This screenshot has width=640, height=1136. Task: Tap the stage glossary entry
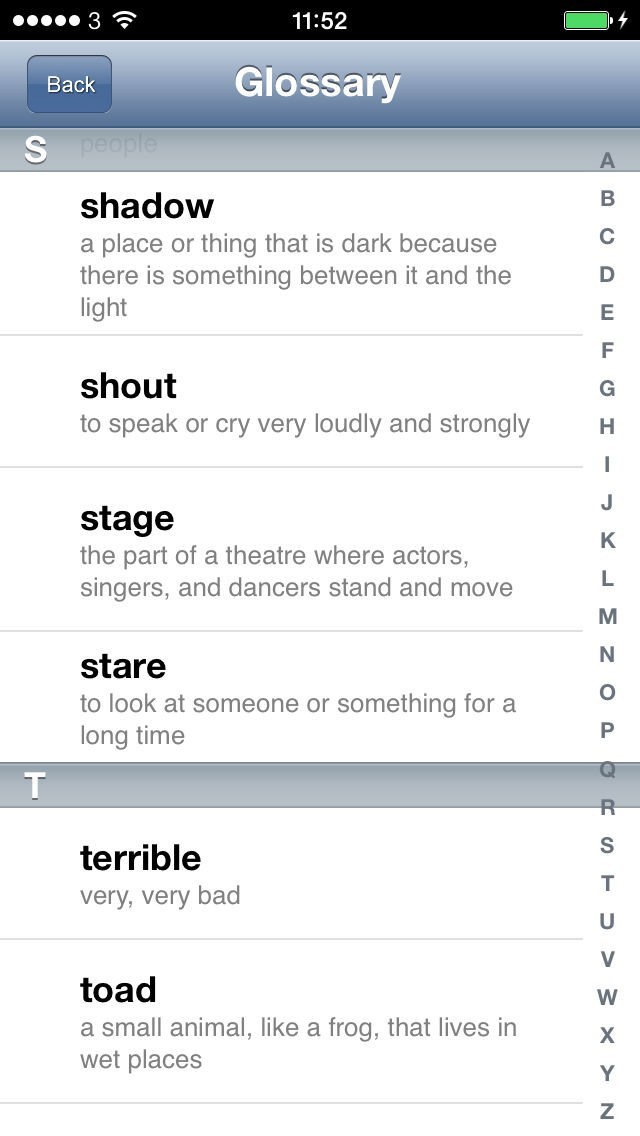290,549
